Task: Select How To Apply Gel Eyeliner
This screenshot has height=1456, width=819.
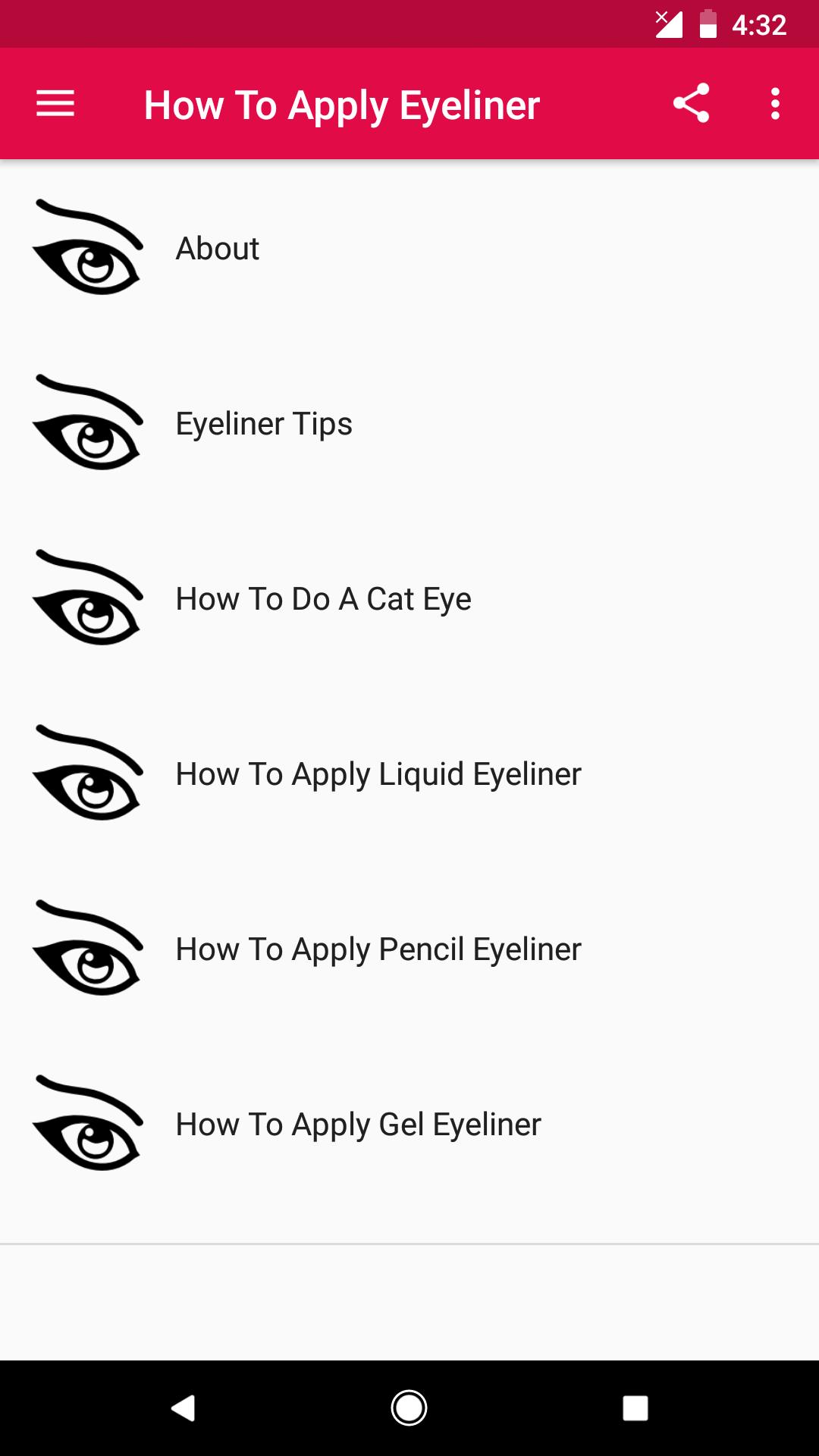Action: (357, 1124)
